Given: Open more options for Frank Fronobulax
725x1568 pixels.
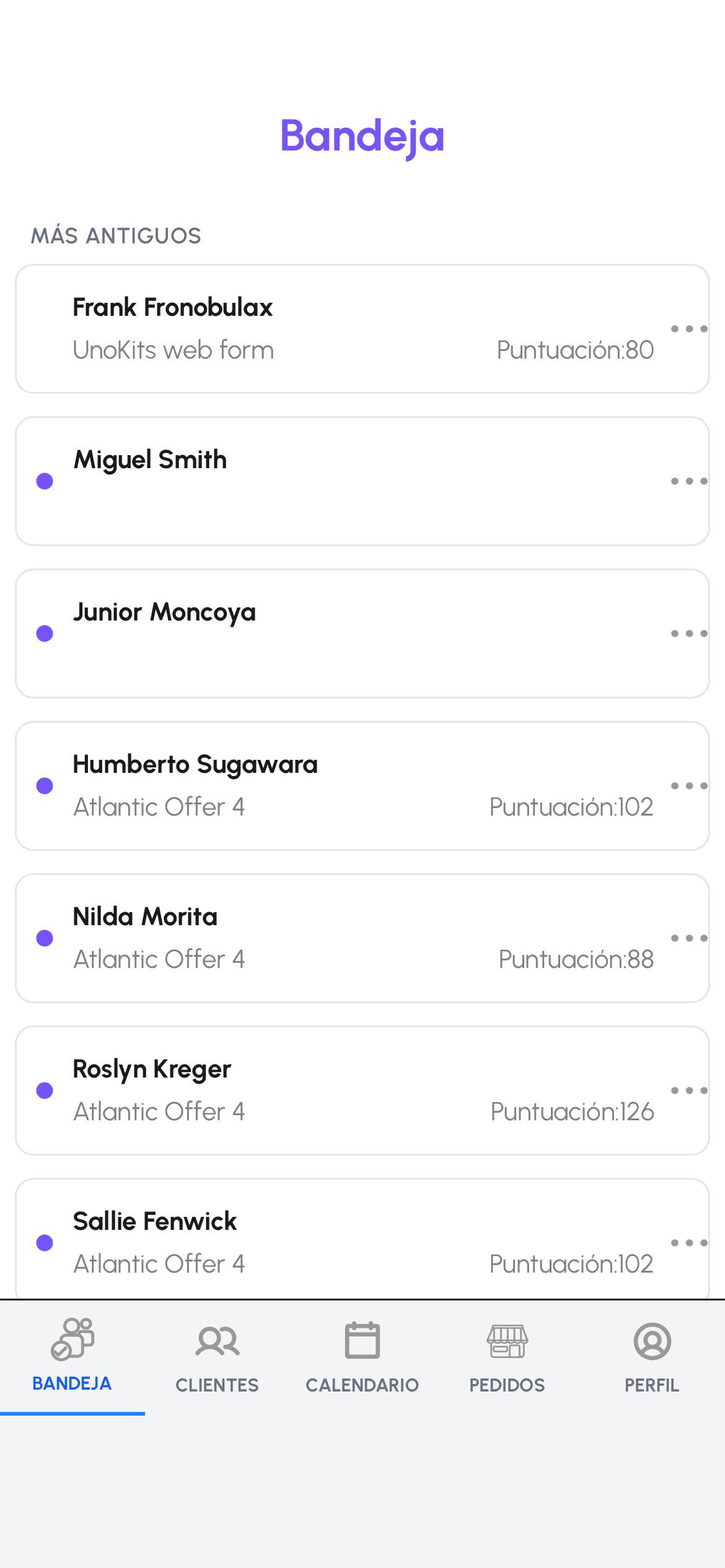Looking at the screenshot, I should coord(688,329).
